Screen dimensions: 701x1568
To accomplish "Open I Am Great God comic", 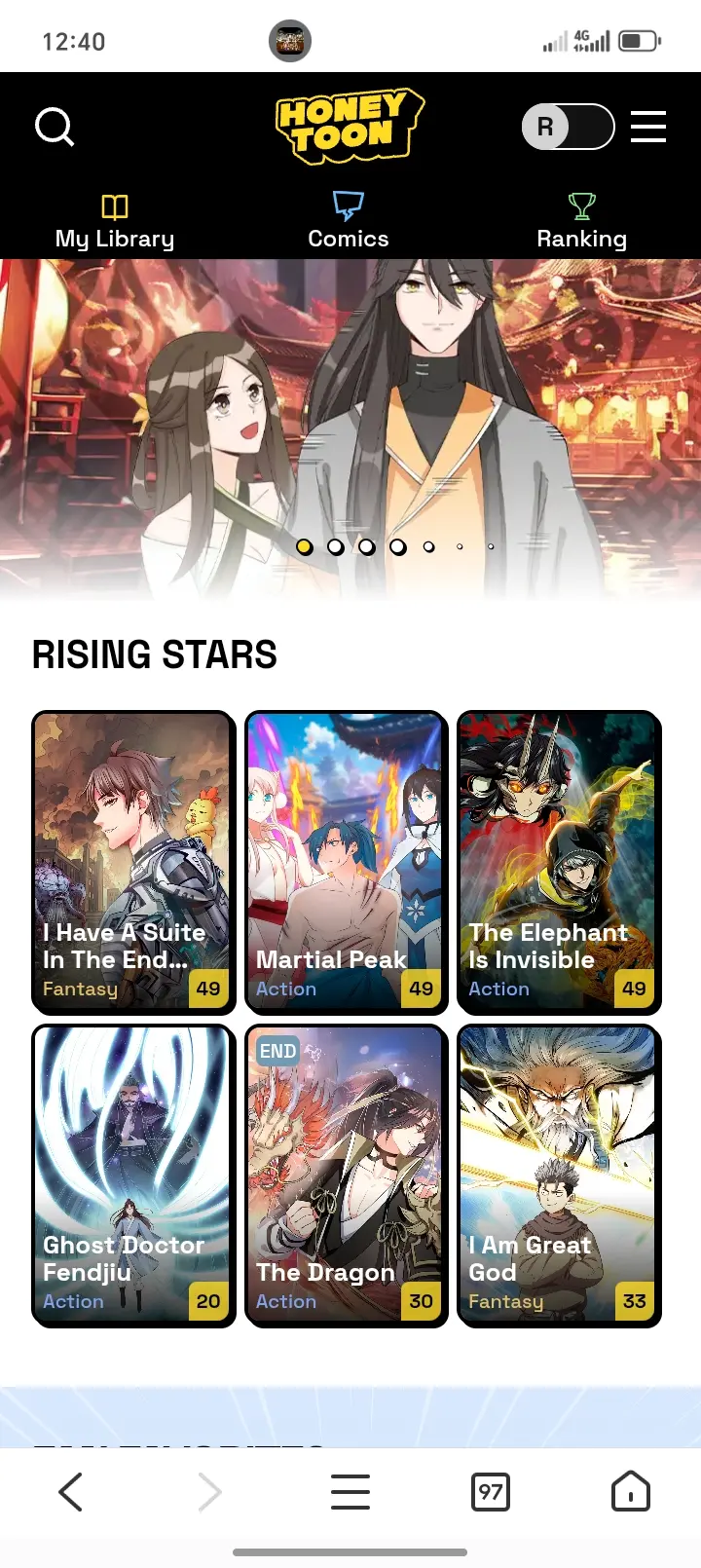I will [560, 1176].
